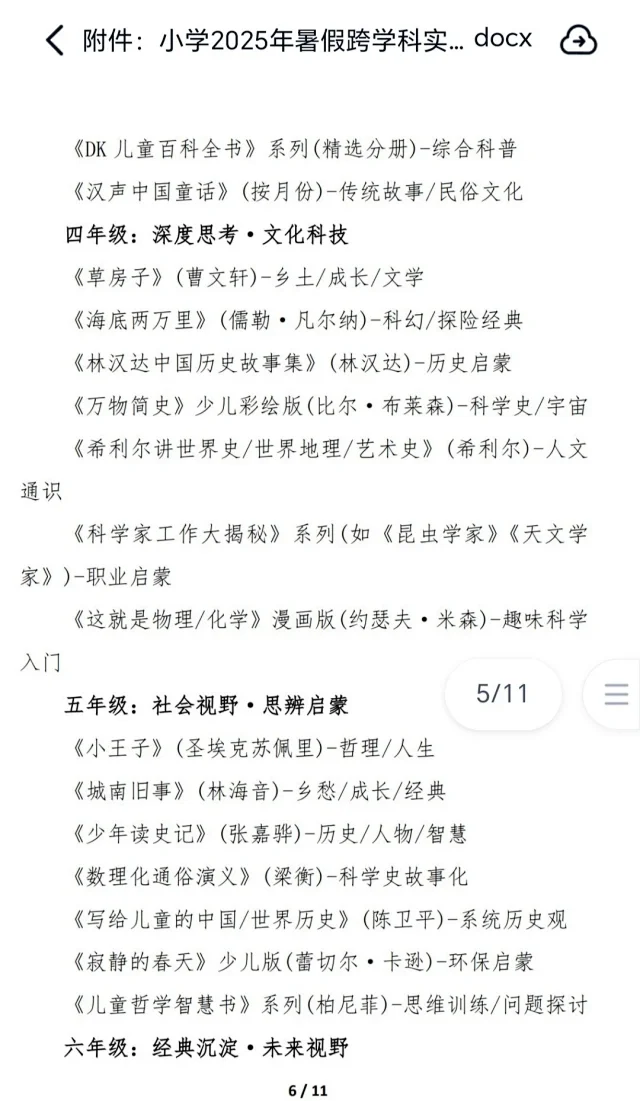Save the docx file to cloud
Image resolution: width=640 pixels, height=1101 pixels.
pos(578,40)
